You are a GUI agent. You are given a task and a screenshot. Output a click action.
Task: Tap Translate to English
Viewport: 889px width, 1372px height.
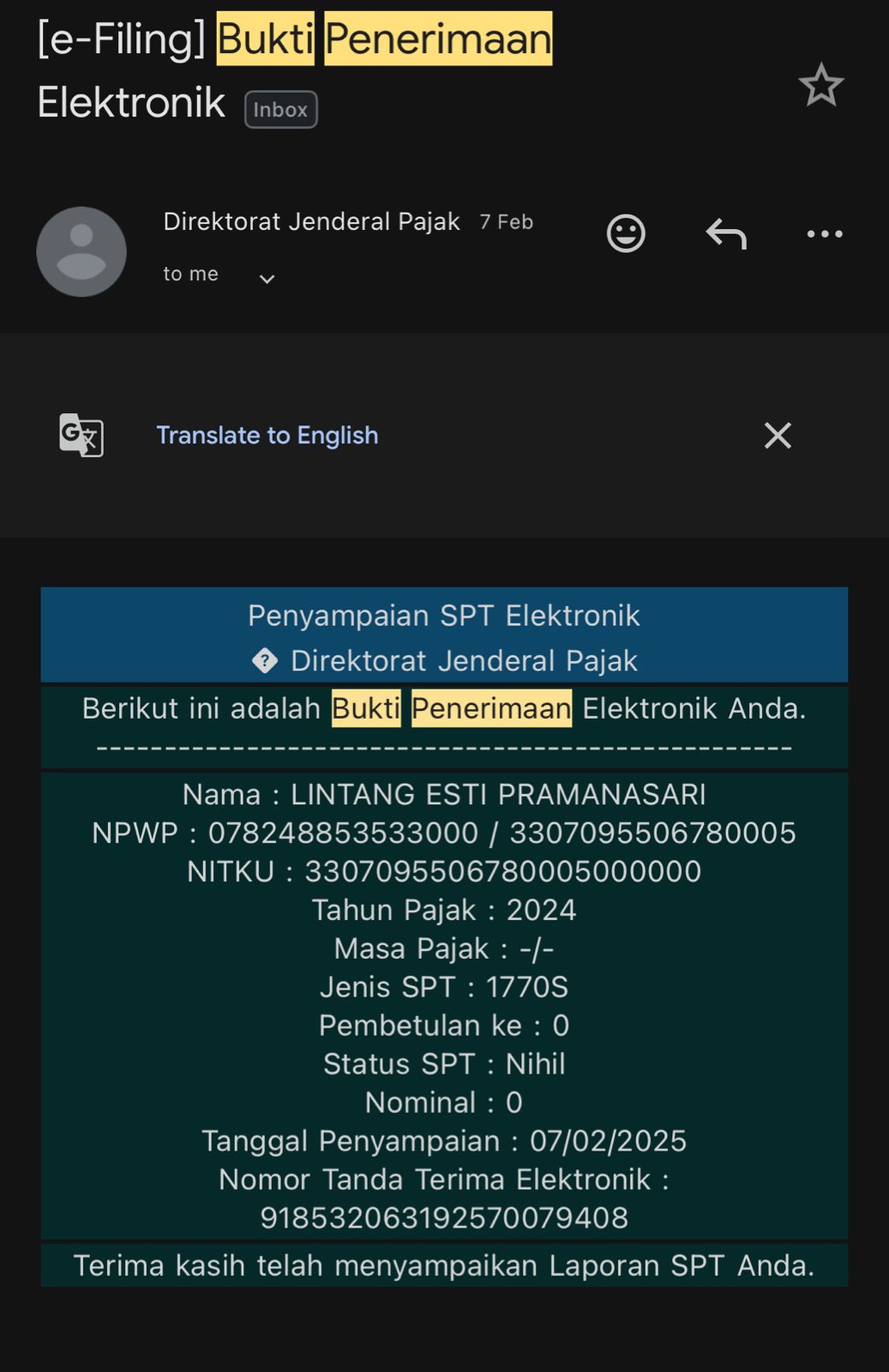[x=267, y=436]
